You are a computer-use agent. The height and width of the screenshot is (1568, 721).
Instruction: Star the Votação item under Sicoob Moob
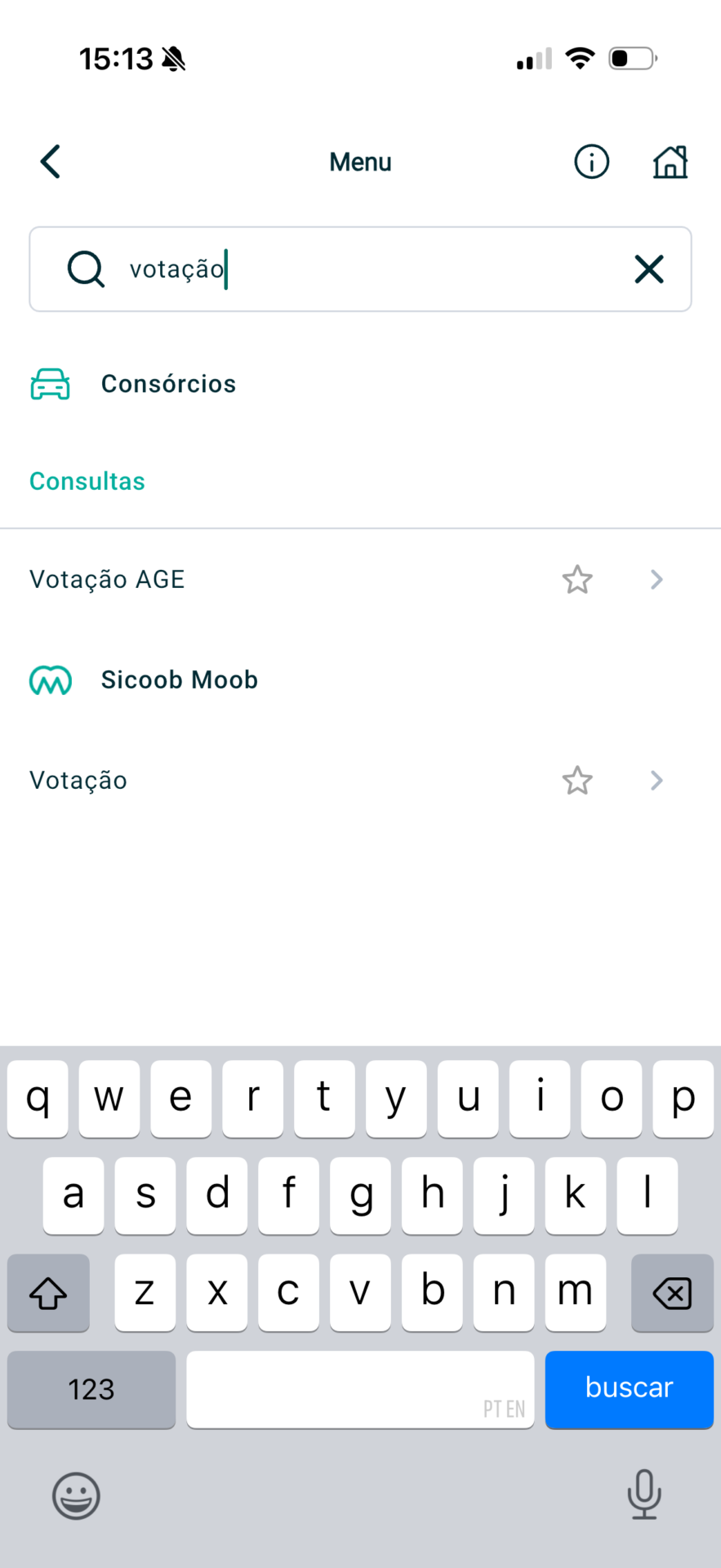click(577, 781)
